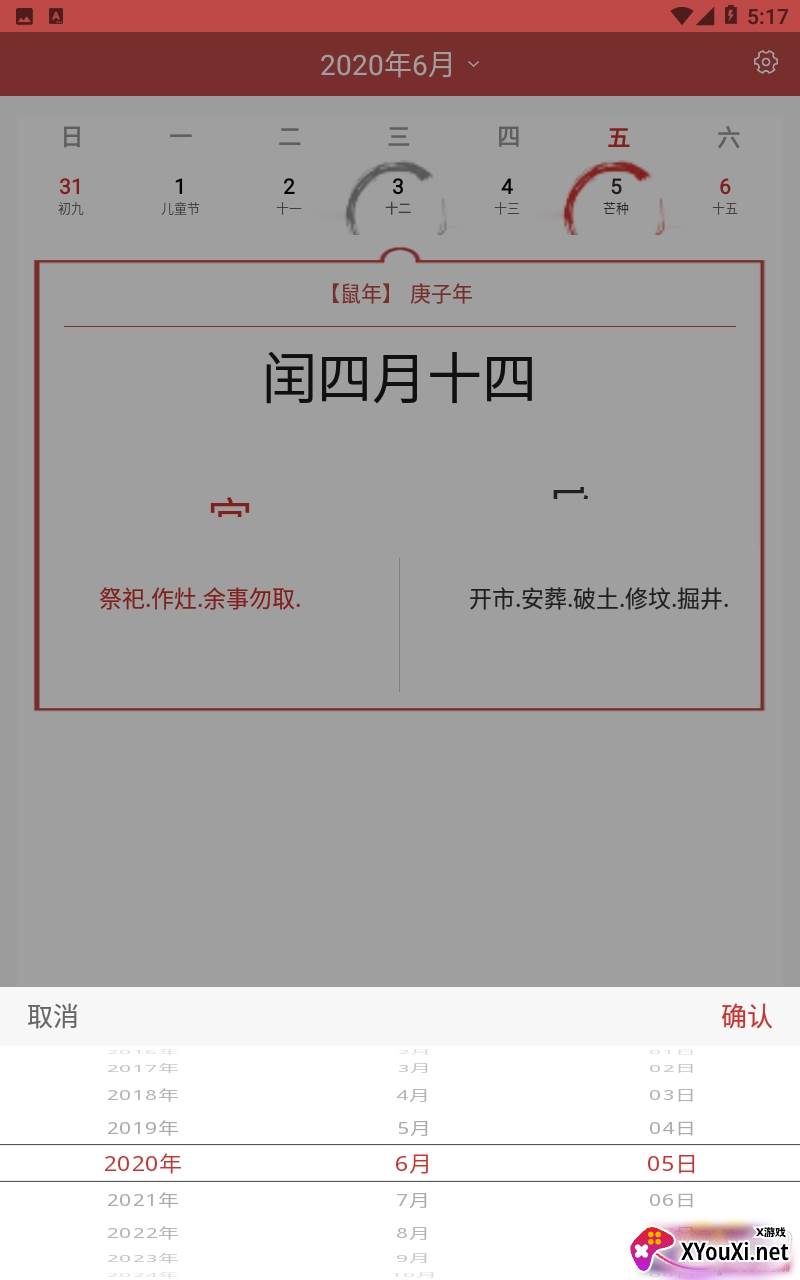Tap 取消 to cancel the date picker
Image resolution: width=800 pixels, height=1280 pixels.
click(53, 1016)
